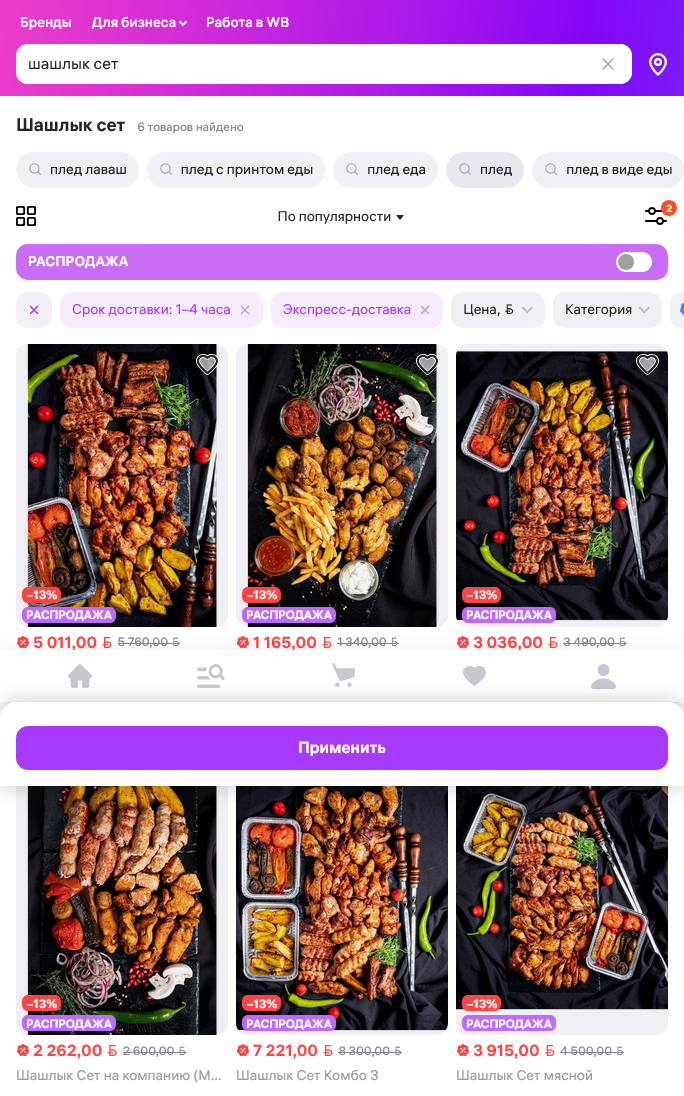
Task: Open the Бренды link
Action: coord(46,22)
